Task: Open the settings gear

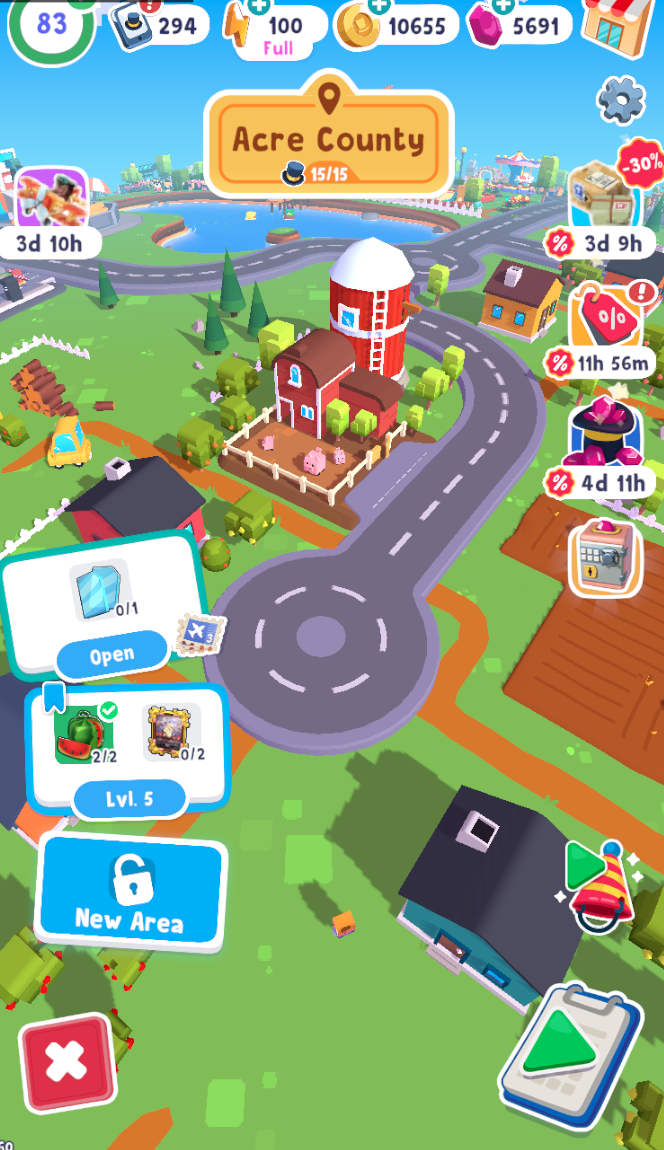Action: [621, 99]
